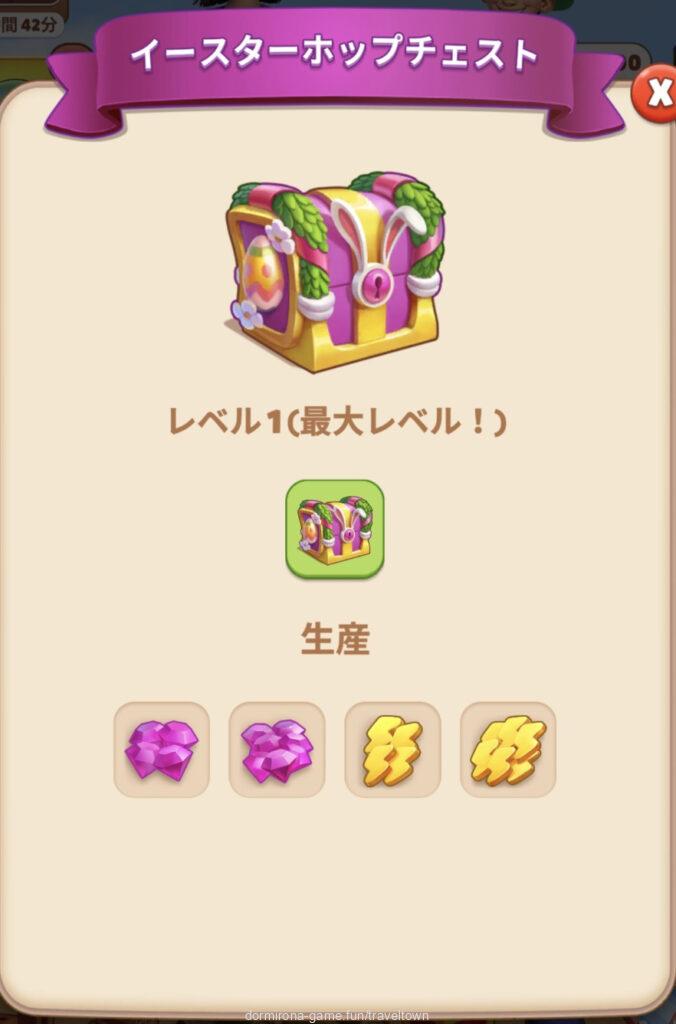Open the first pink gems production item

(x=162, y=749)
